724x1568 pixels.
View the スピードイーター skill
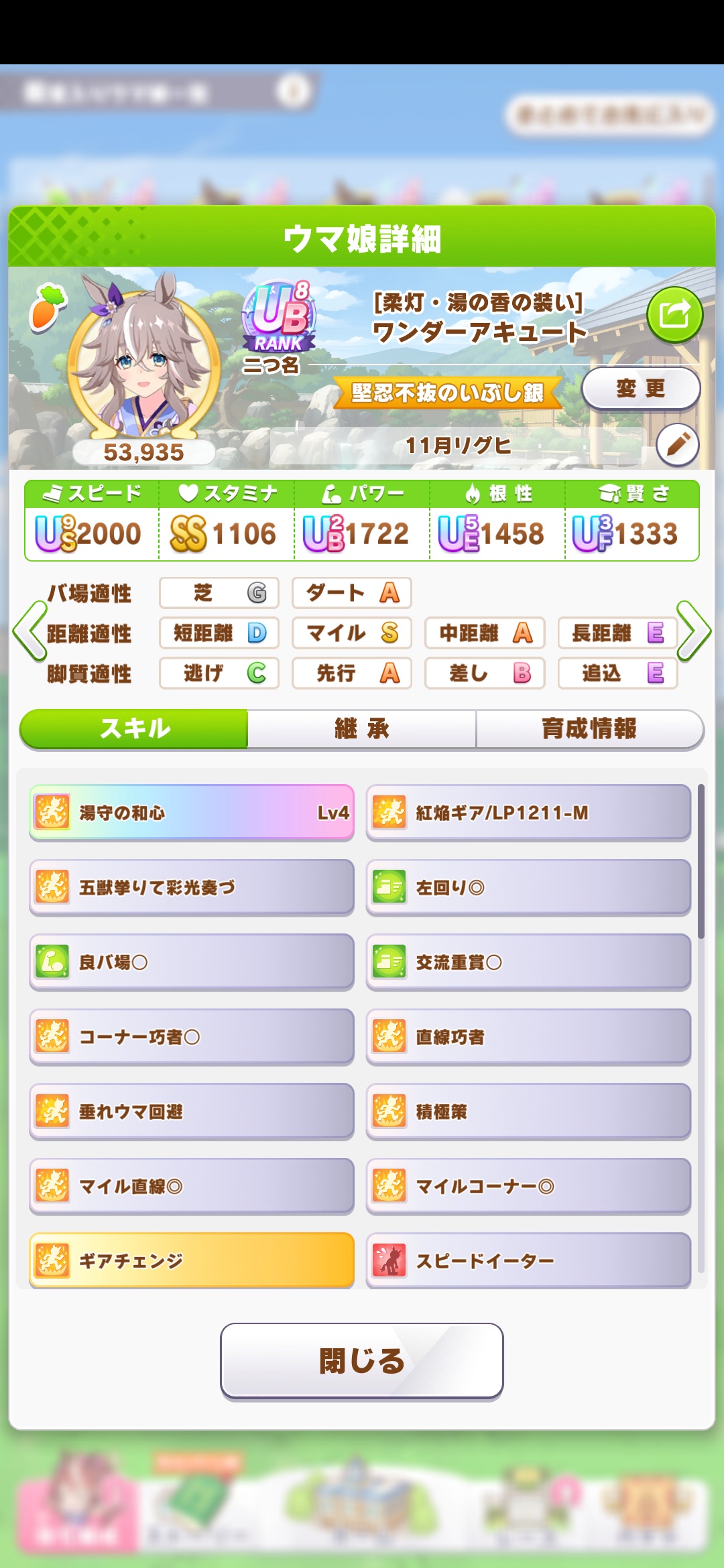[x=528, y=1260]
